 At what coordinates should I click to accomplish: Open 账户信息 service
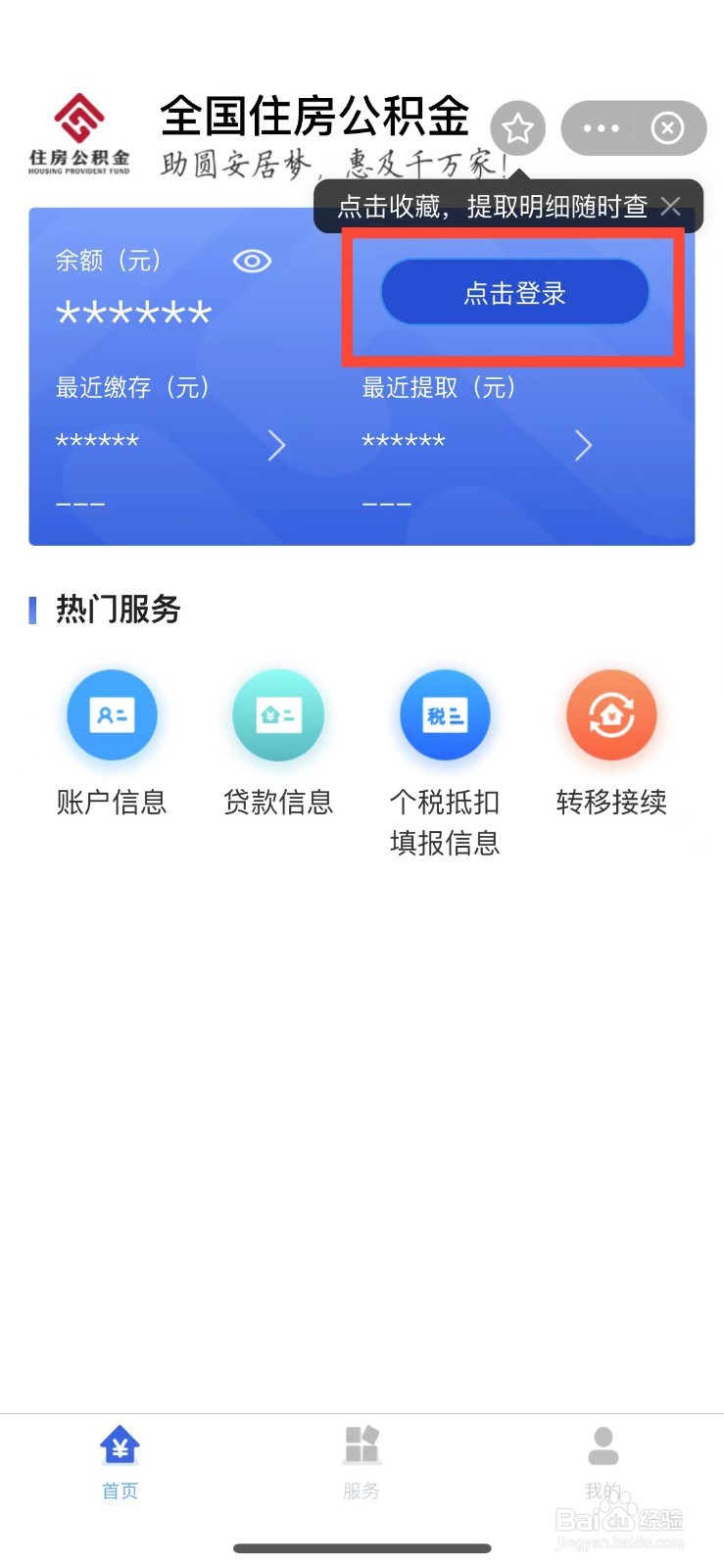(112, 741)
